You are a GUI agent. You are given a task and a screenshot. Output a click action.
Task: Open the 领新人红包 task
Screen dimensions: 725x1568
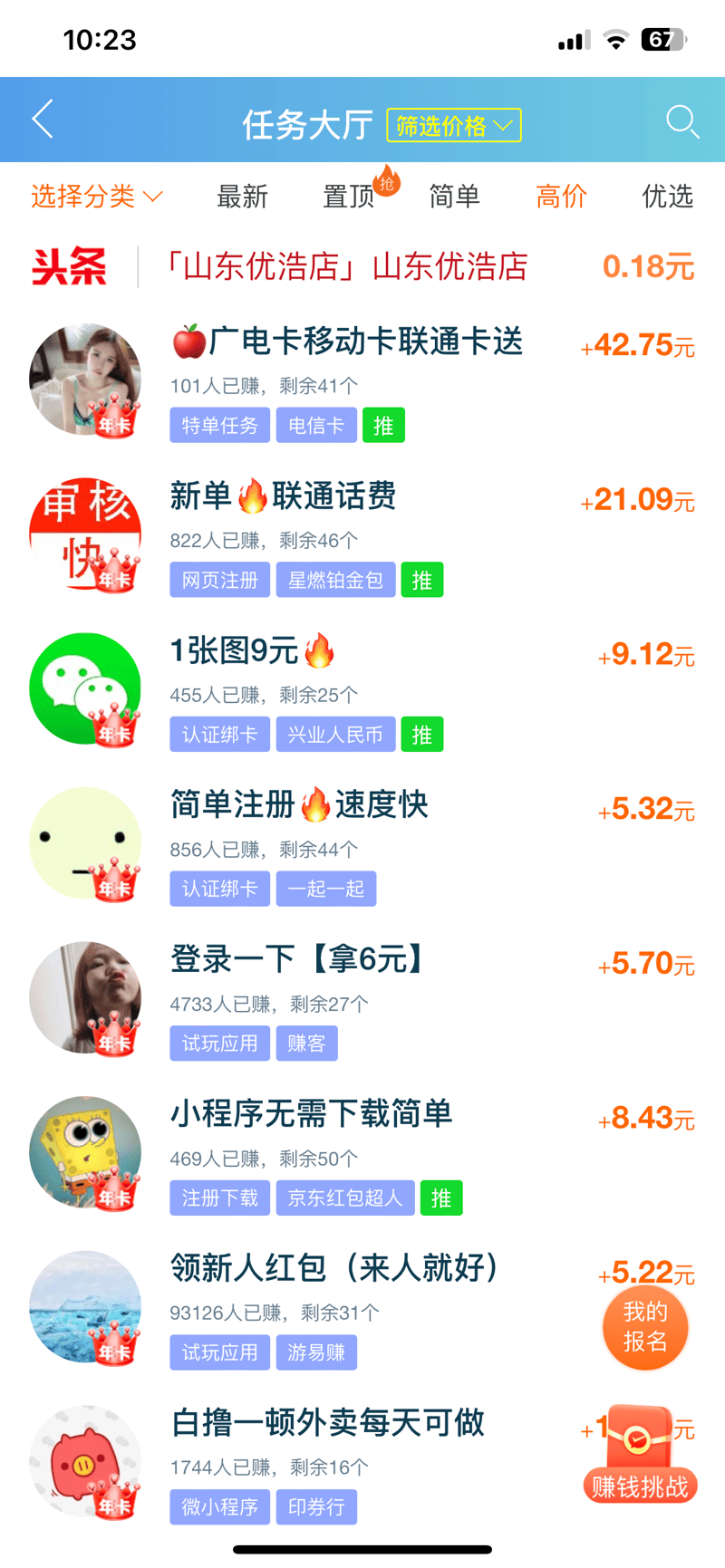pyautogui.click(x=335, y=1268)
